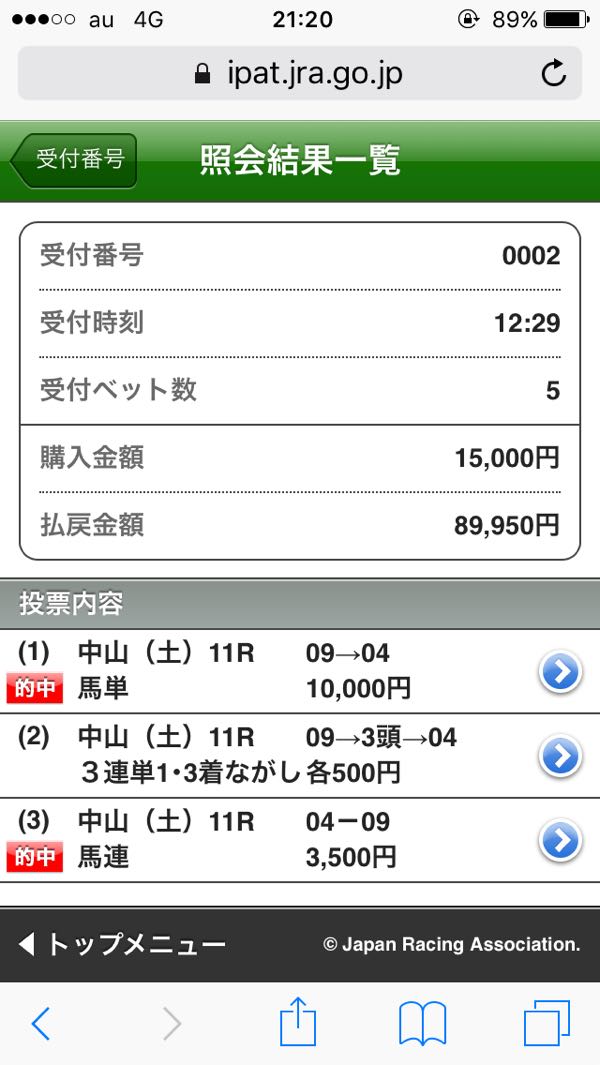Go back to 受付番号 list
Screen dimensions: 600x1065
click(x=76, y=160)
